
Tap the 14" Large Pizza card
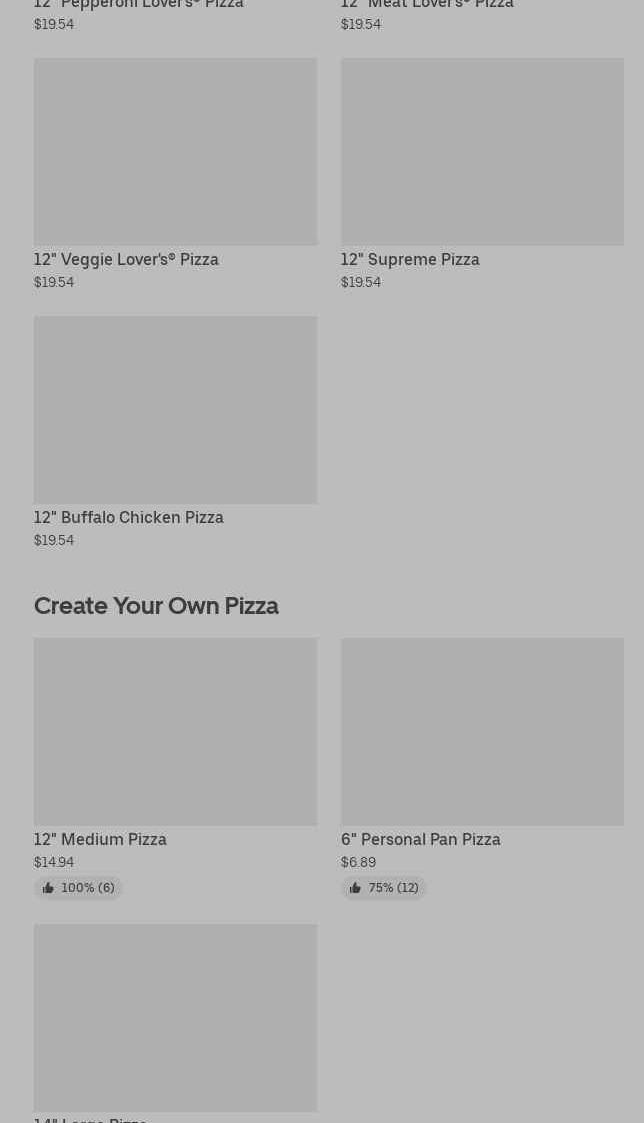(x=175, y=1018)
